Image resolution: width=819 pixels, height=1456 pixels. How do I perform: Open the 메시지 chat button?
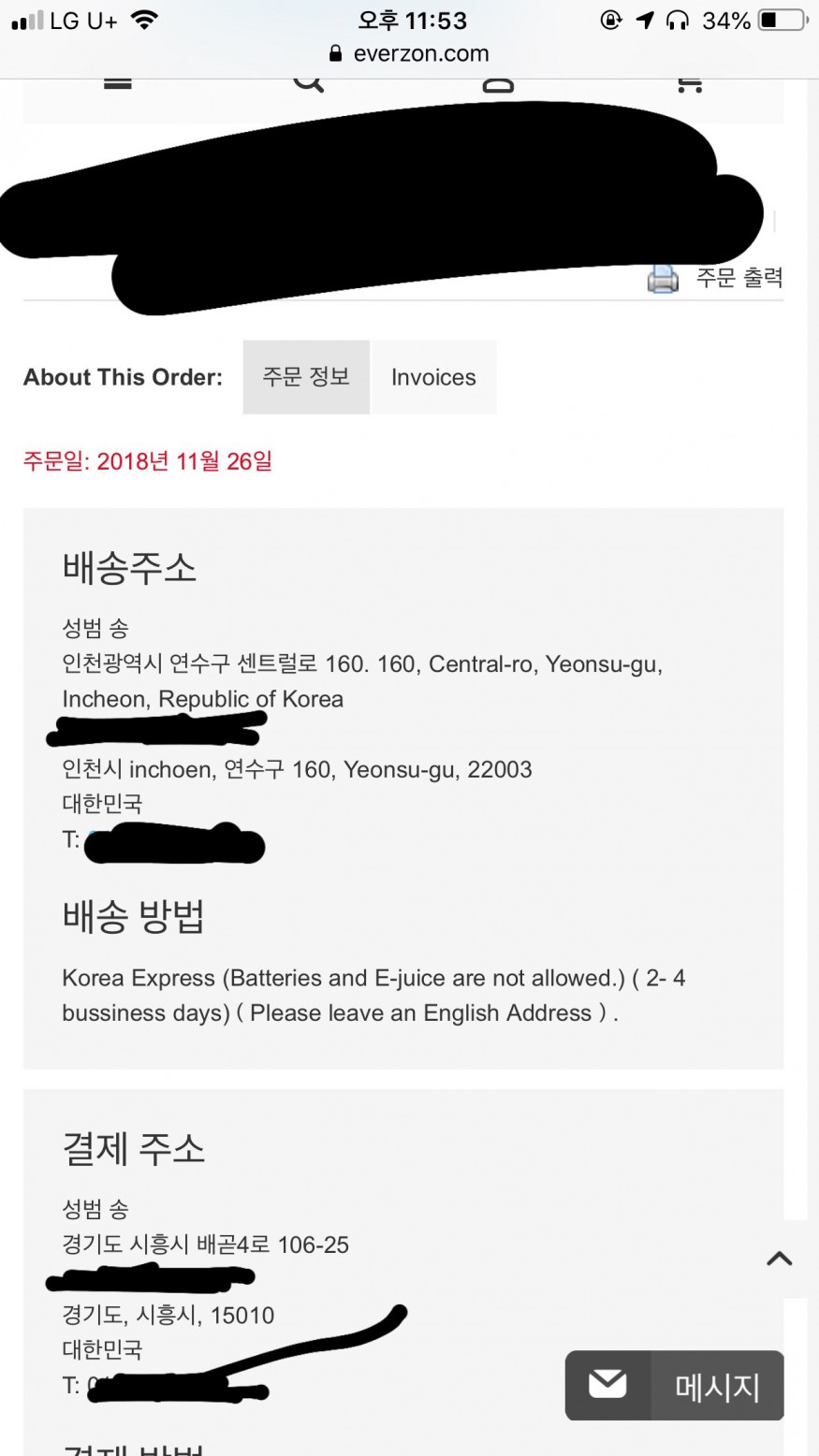point(674,1386)
